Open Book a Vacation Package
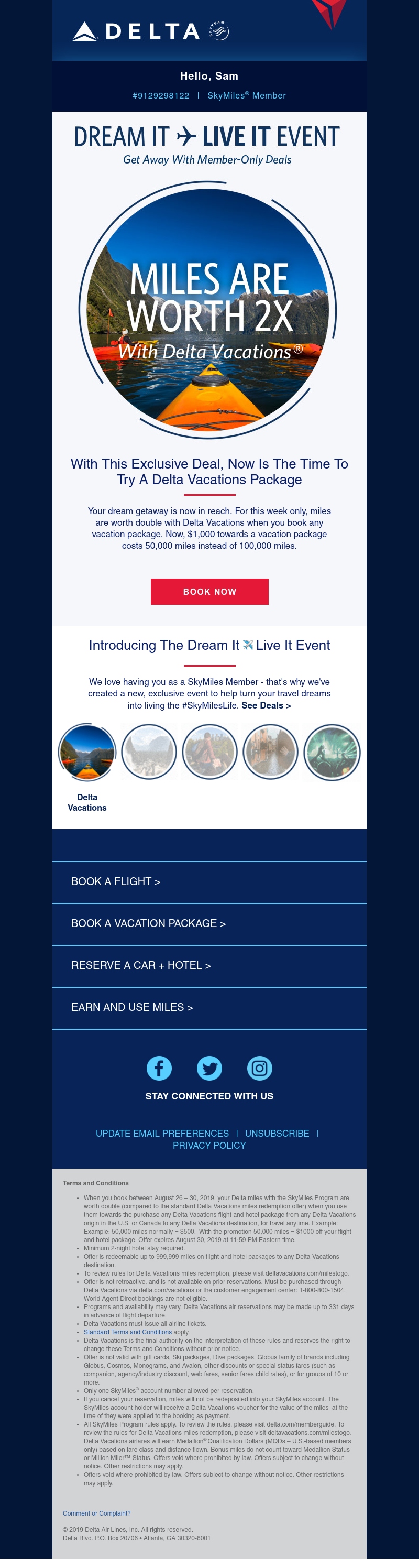The width and height of the screenshot is (419, 1568). point(148,923)
